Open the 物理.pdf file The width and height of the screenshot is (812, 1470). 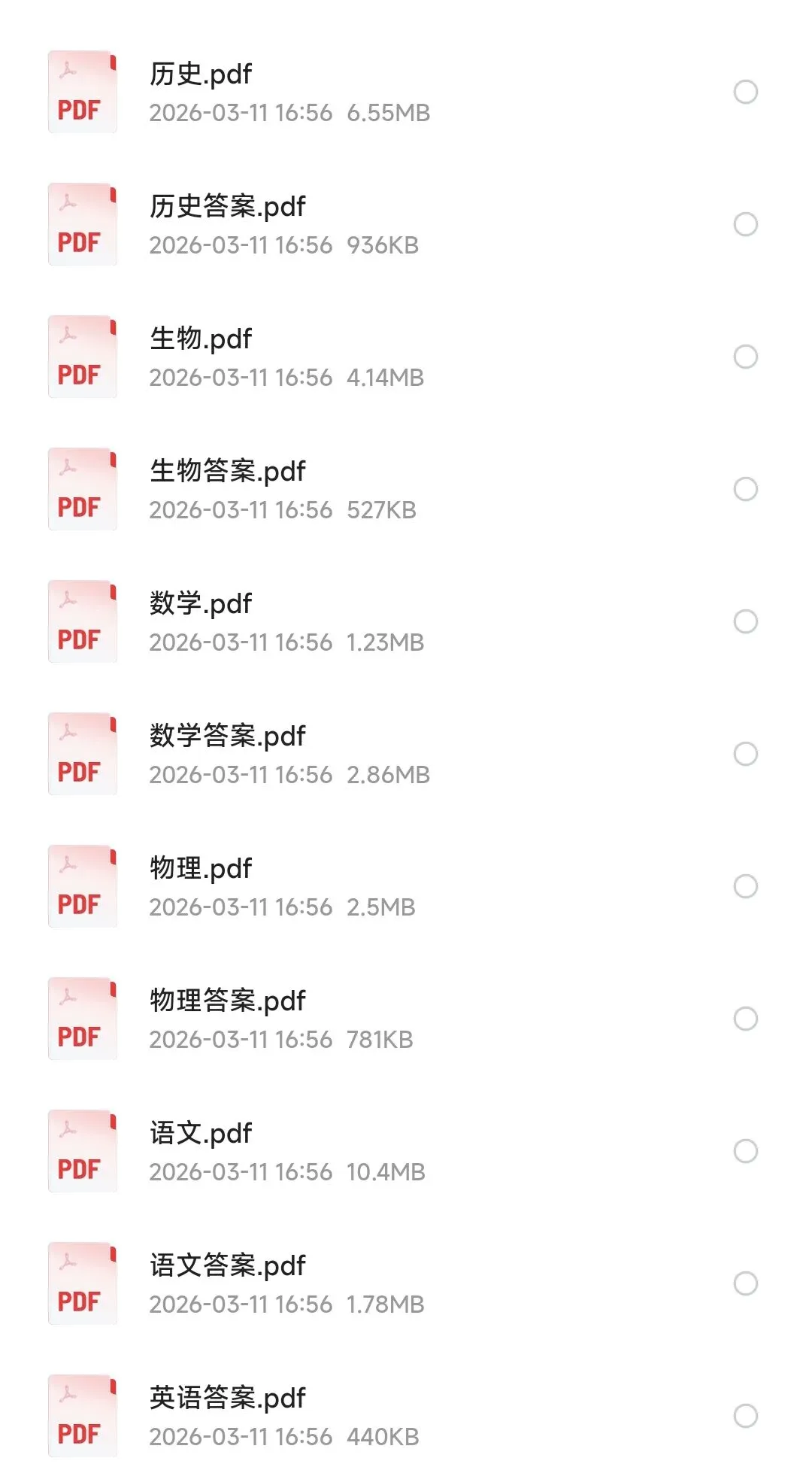pyautogui.click(x=201, y=869)
